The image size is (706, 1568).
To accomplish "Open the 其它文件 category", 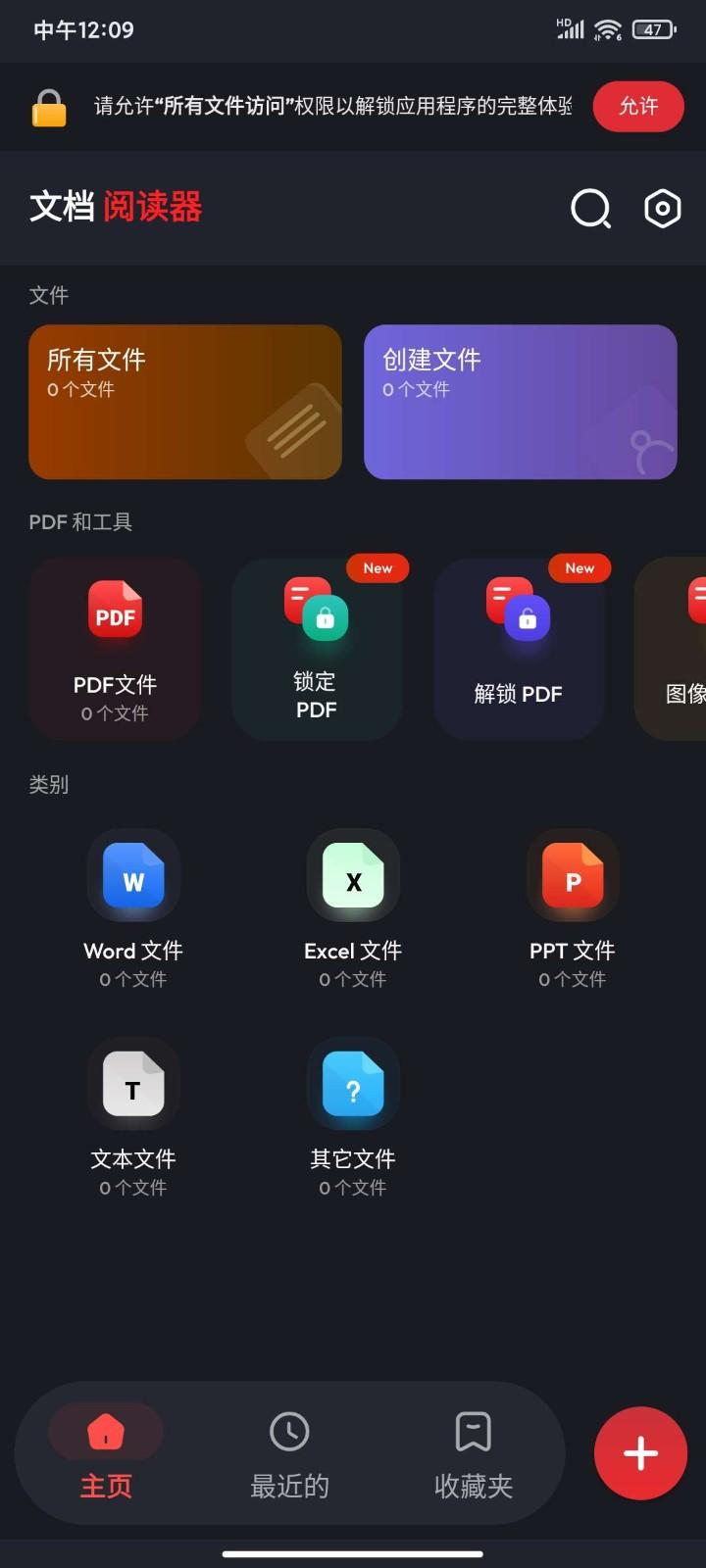I will coord(352,1117).
